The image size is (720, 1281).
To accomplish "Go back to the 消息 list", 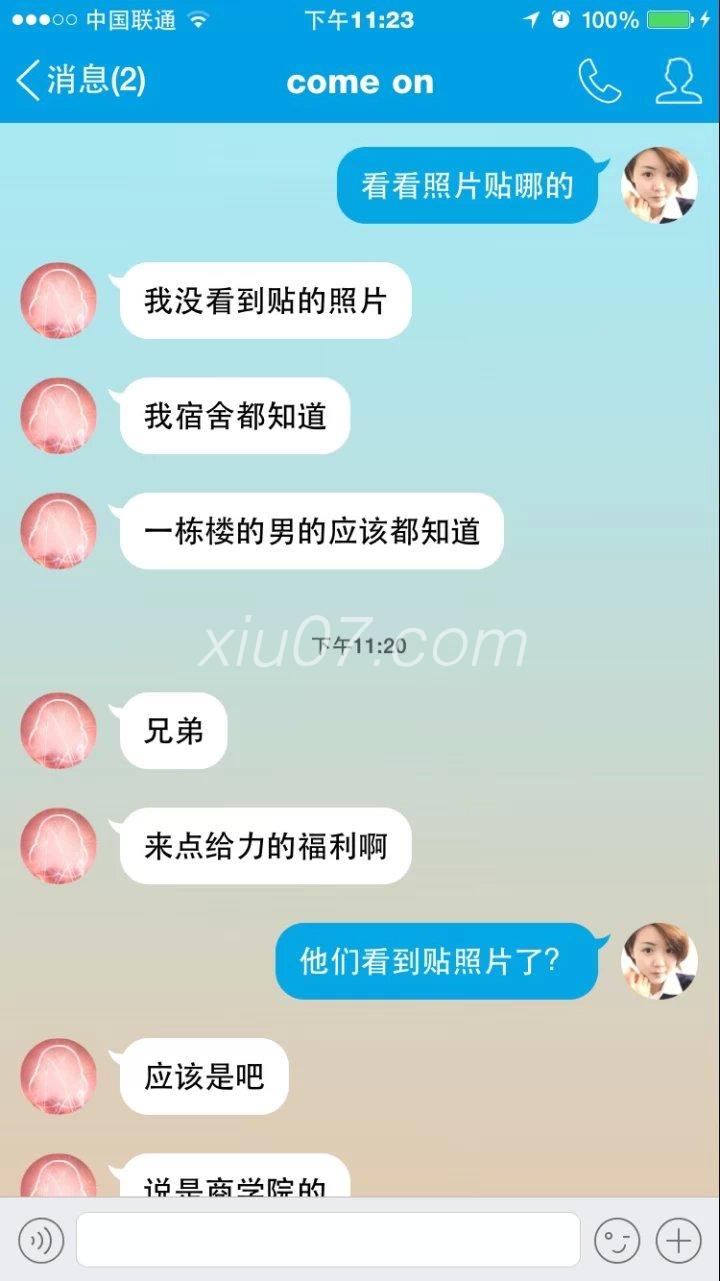I will tap(80, 81).
